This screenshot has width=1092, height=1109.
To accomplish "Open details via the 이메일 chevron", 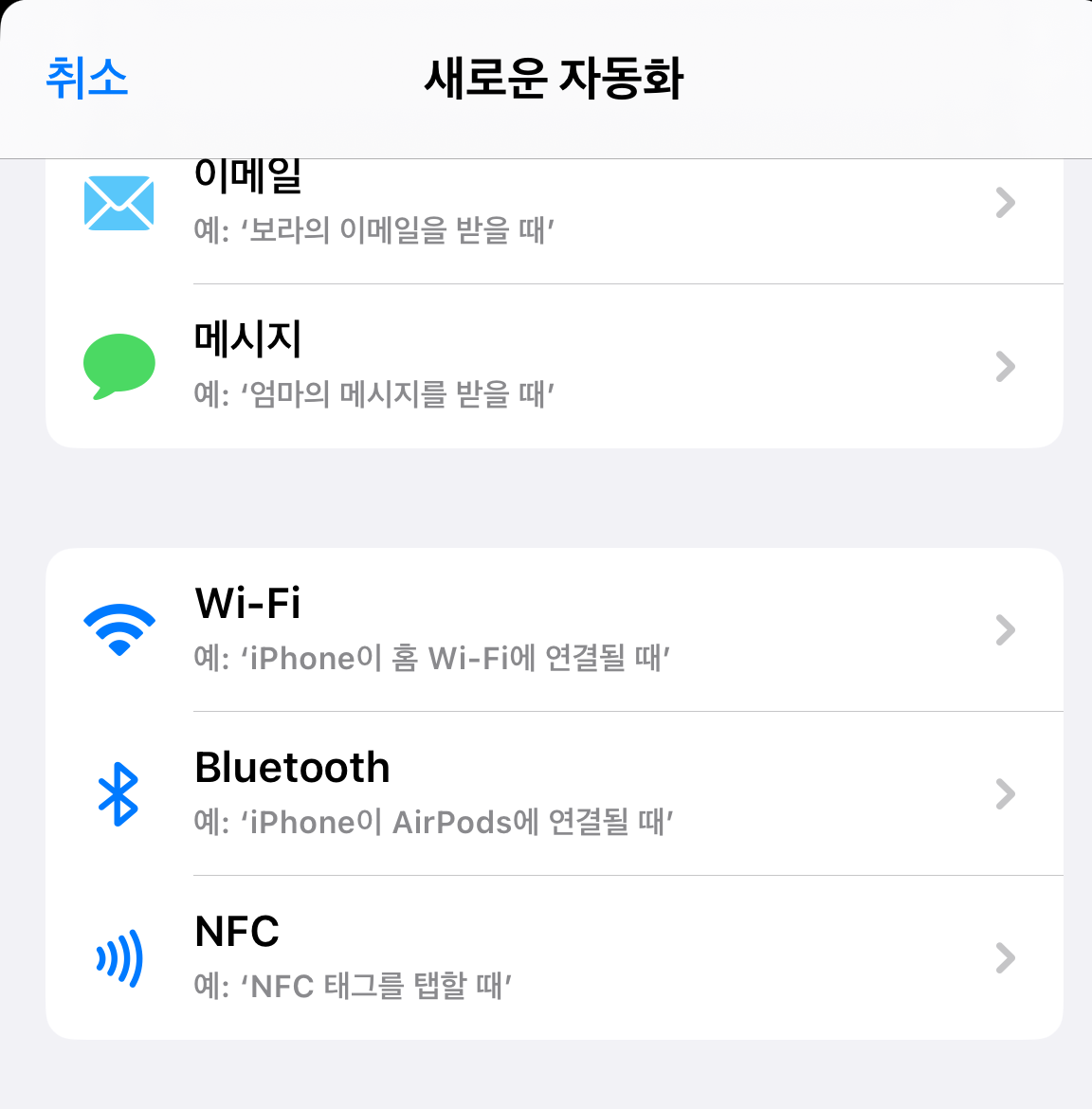I will 1005,202.
